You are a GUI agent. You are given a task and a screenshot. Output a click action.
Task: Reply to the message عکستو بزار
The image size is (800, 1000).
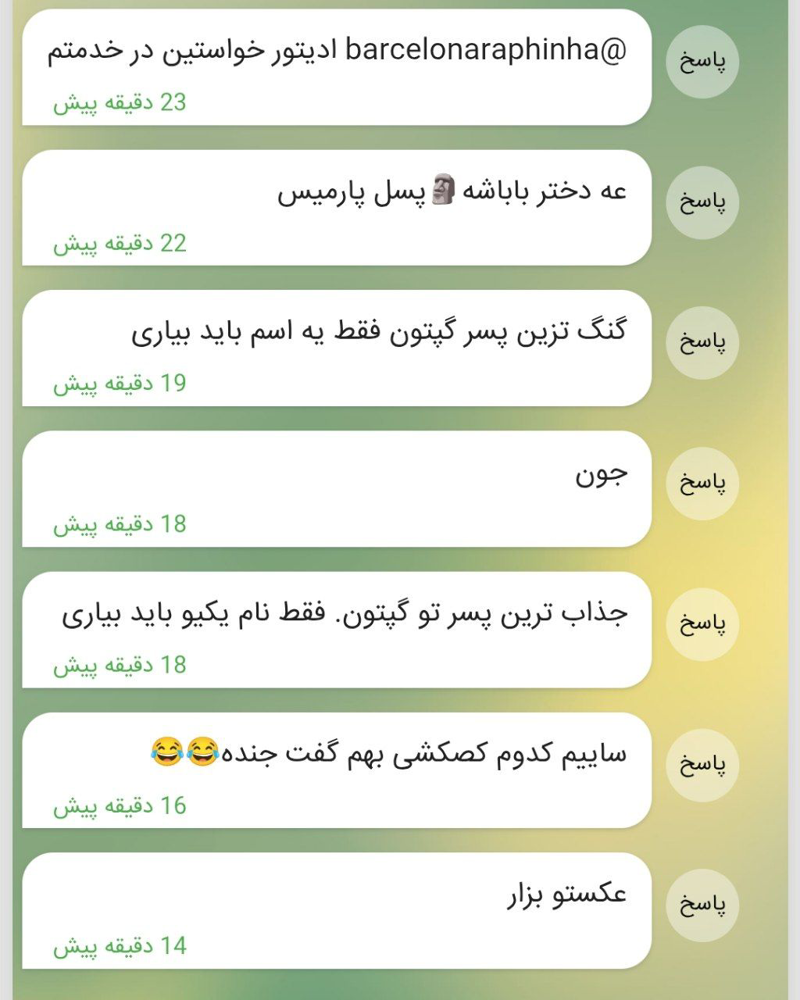(702, 905)
